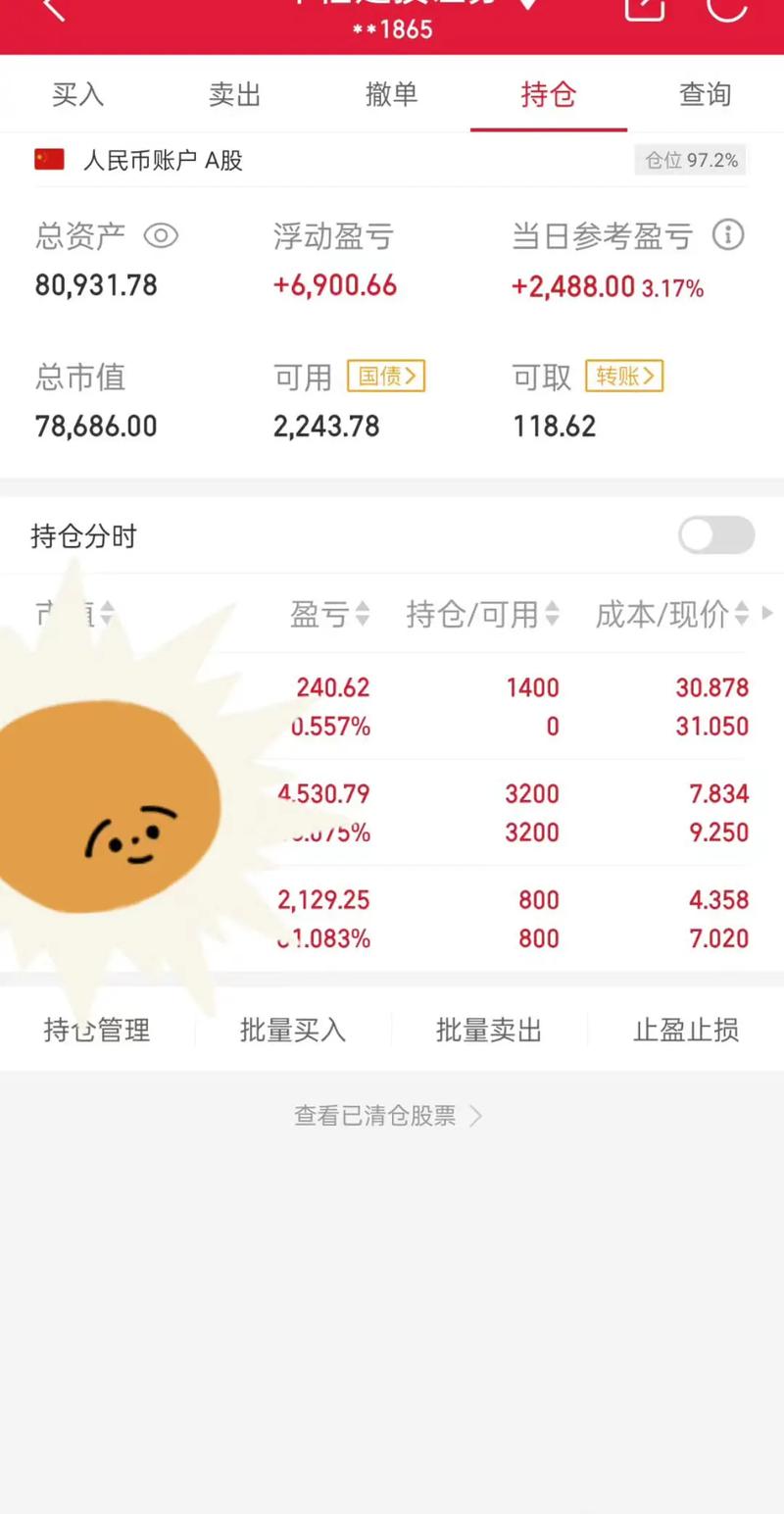
Task: Tap the info icon beside 当日参考盈亏
Action: tap(727, 235)
